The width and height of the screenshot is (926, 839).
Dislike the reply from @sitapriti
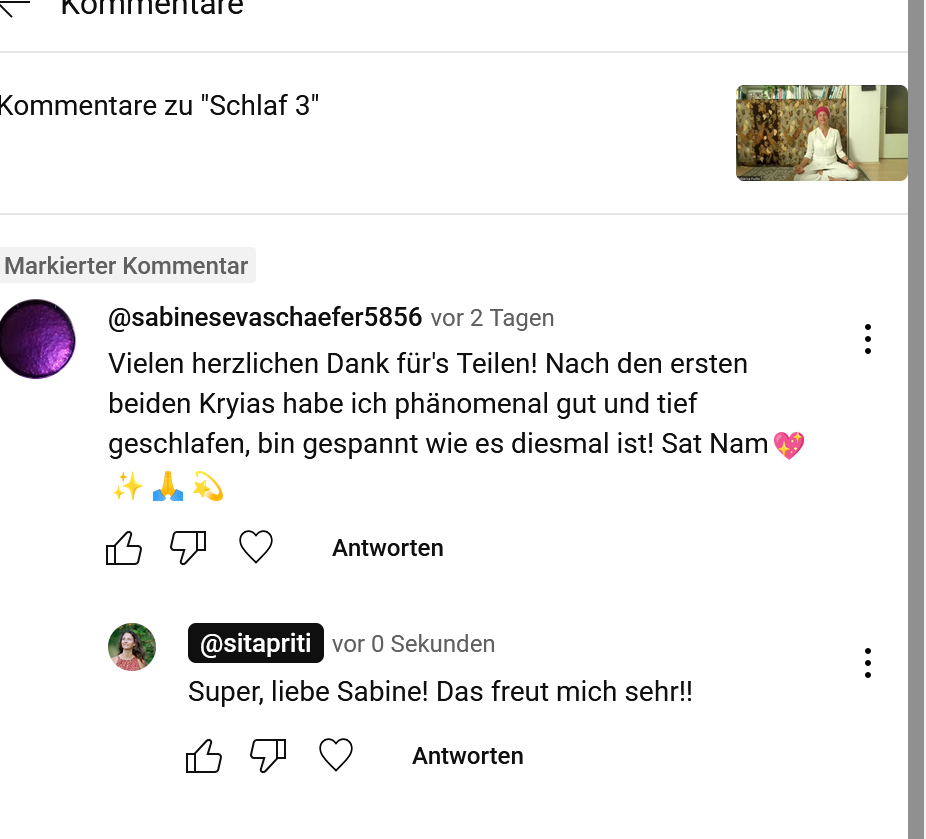(268, 756)
